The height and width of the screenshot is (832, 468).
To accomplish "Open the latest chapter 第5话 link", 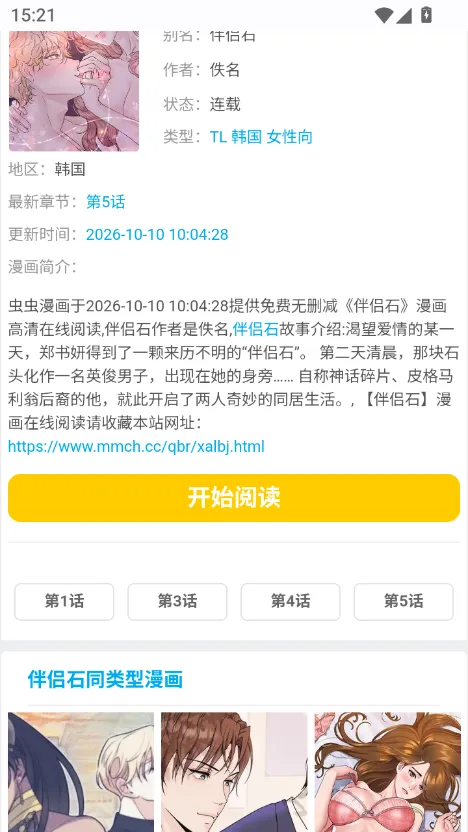I will [106, 202].
